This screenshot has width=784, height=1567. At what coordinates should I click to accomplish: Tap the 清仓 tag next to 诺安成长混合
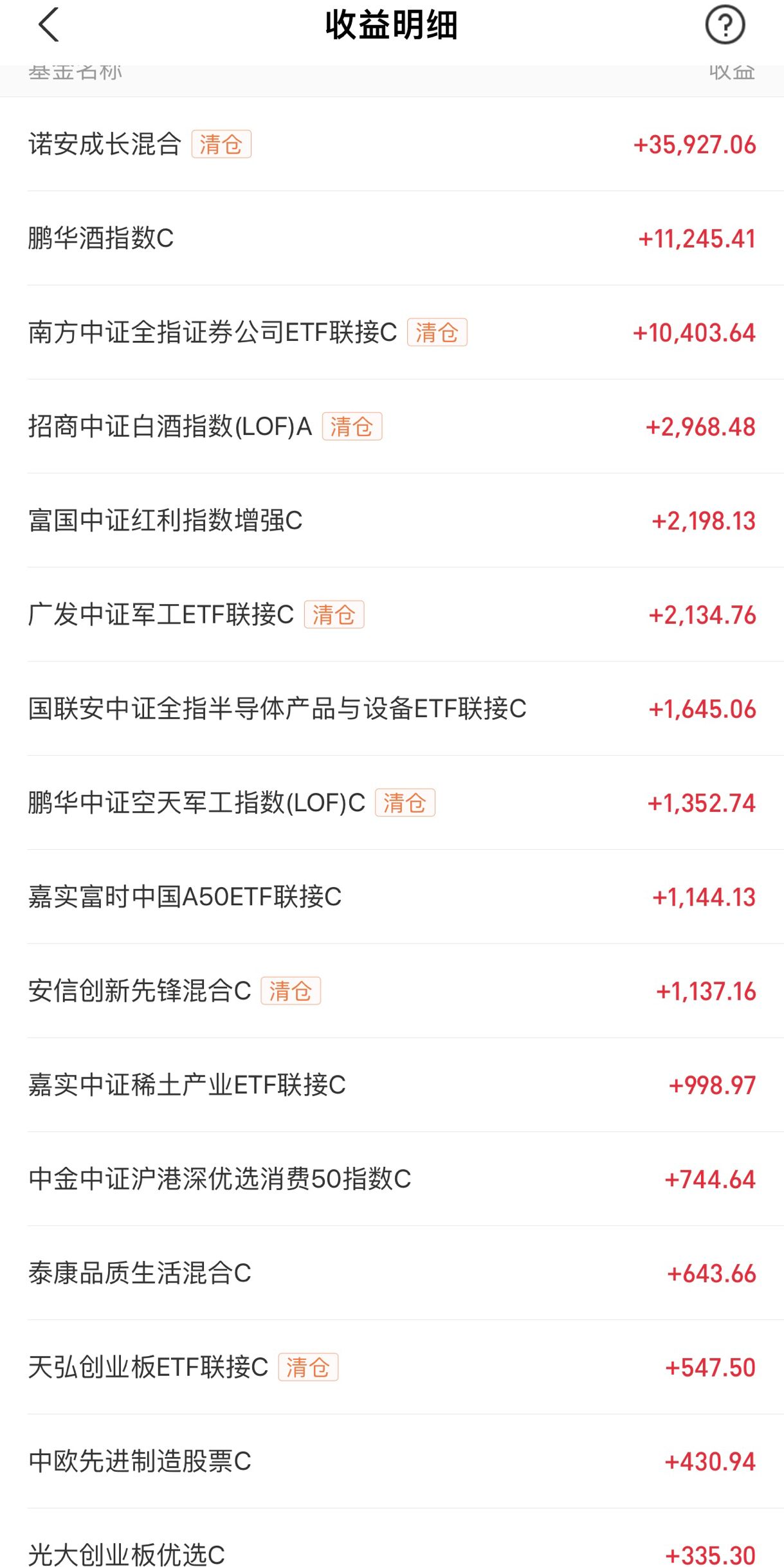(x=222, y=145)
